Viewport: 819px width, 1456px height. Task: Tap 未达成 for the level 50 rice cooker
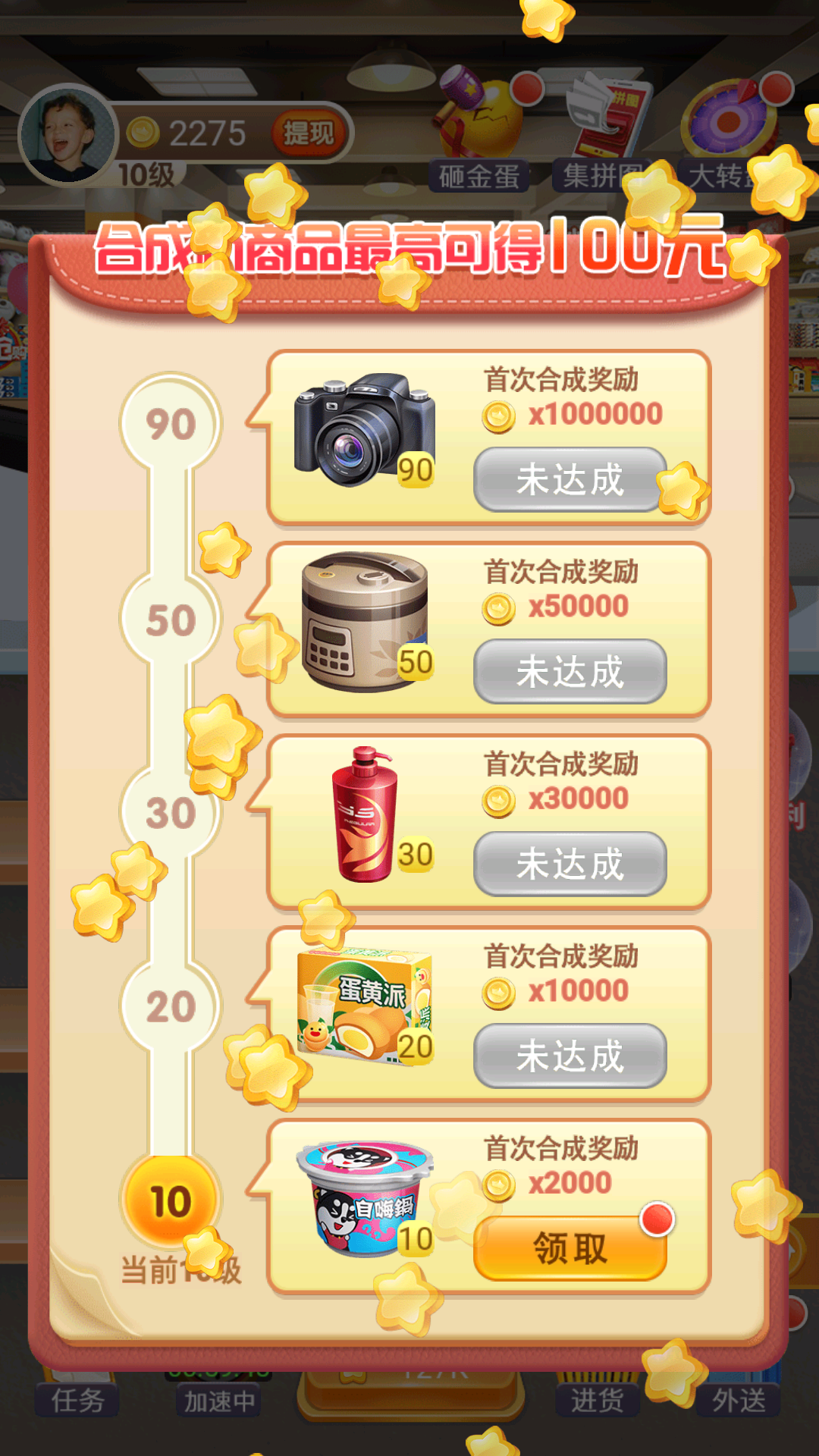[x=570, y=671]
